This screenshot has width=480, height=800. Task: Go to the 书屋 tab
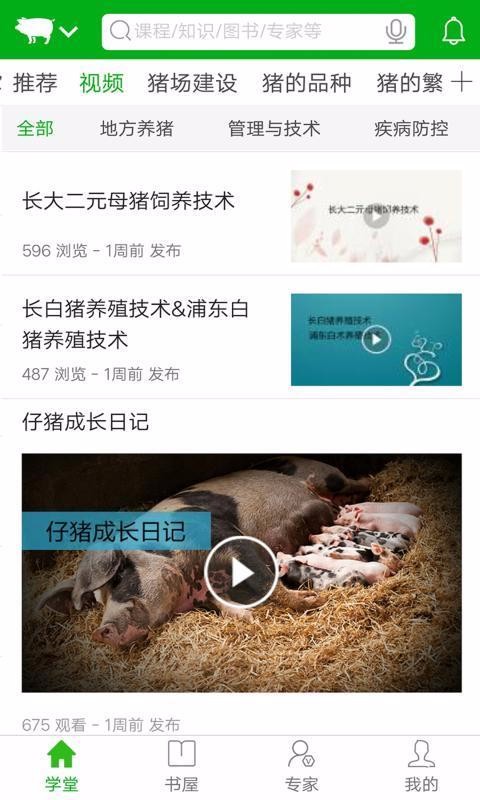point(182,765)
